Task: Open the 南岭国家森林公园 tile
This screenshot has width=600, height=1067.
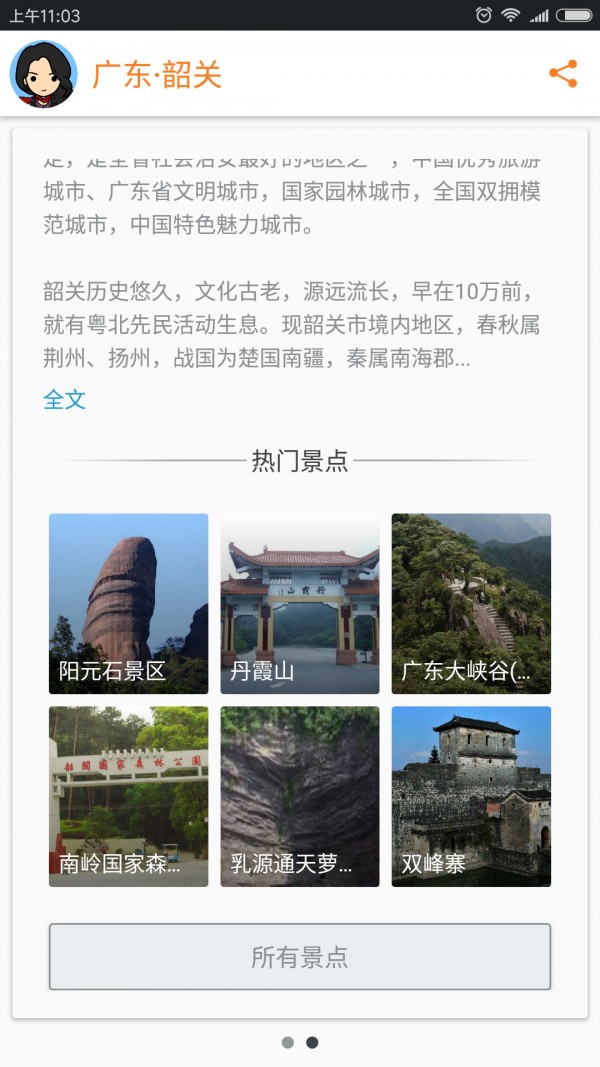Action: click(x=128, y=796)
